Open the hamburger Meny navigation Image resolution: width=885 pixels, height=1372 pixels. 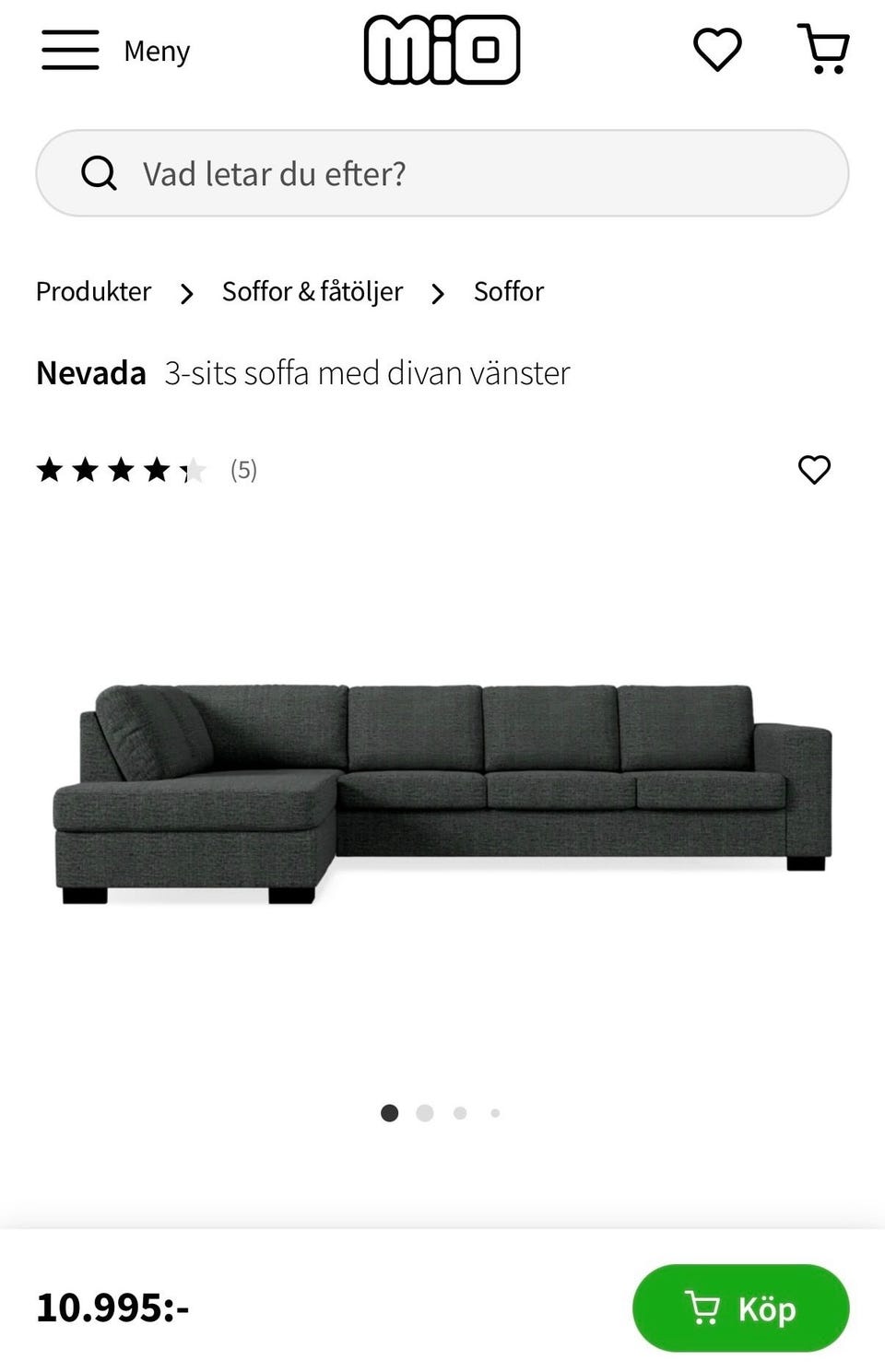point(69,51)
